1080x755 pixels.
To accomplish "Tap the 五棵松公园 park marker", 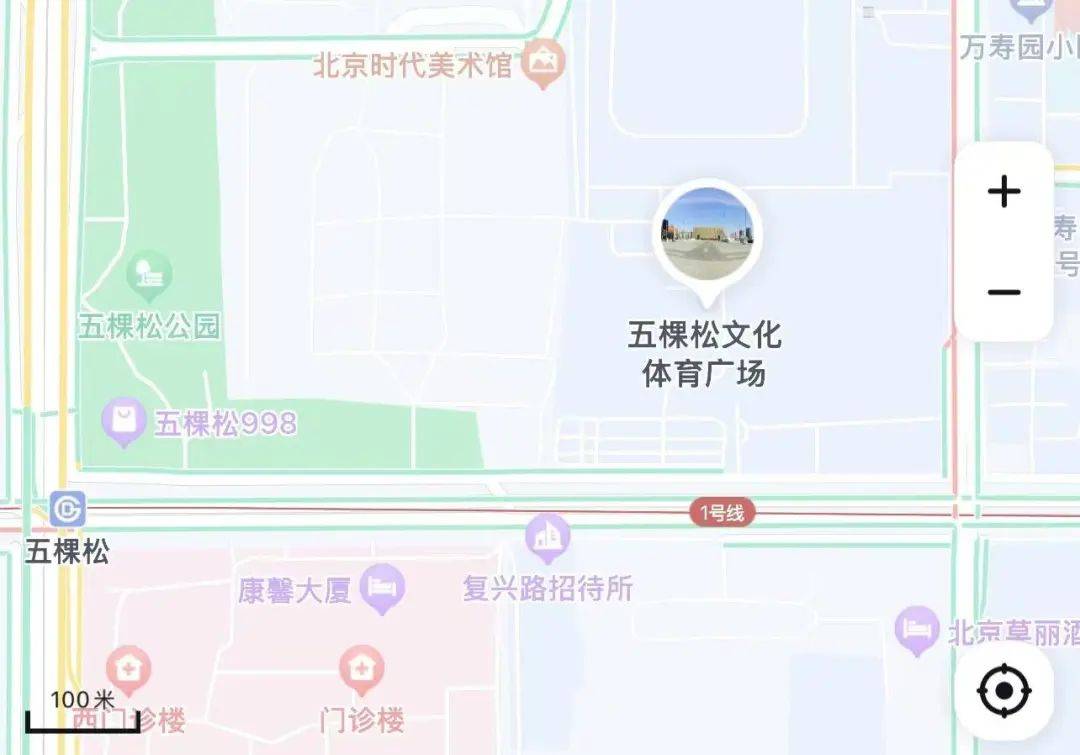I will (x=149, y=274).
